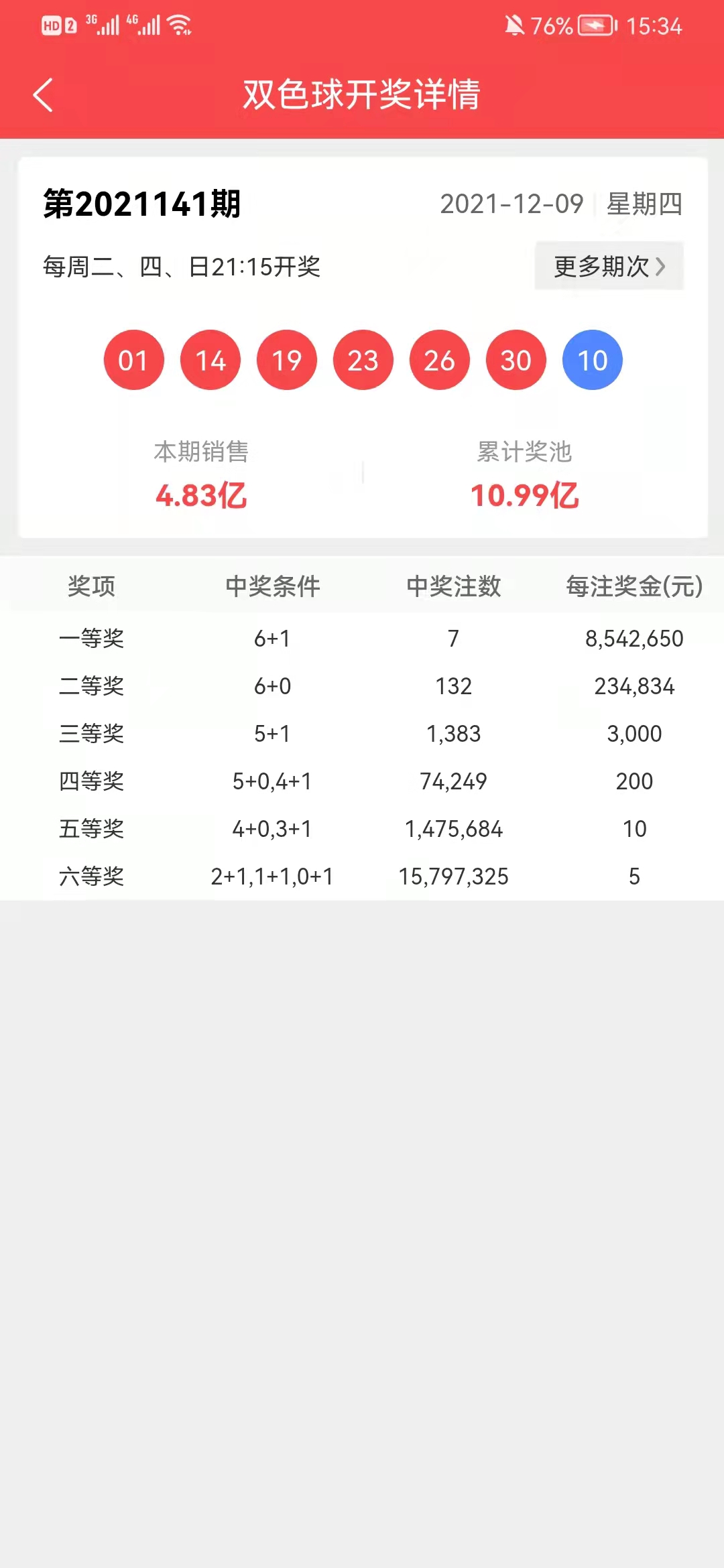Open 更多期次 to view other draws
724x1568 pixels.
tap(609, 267)
